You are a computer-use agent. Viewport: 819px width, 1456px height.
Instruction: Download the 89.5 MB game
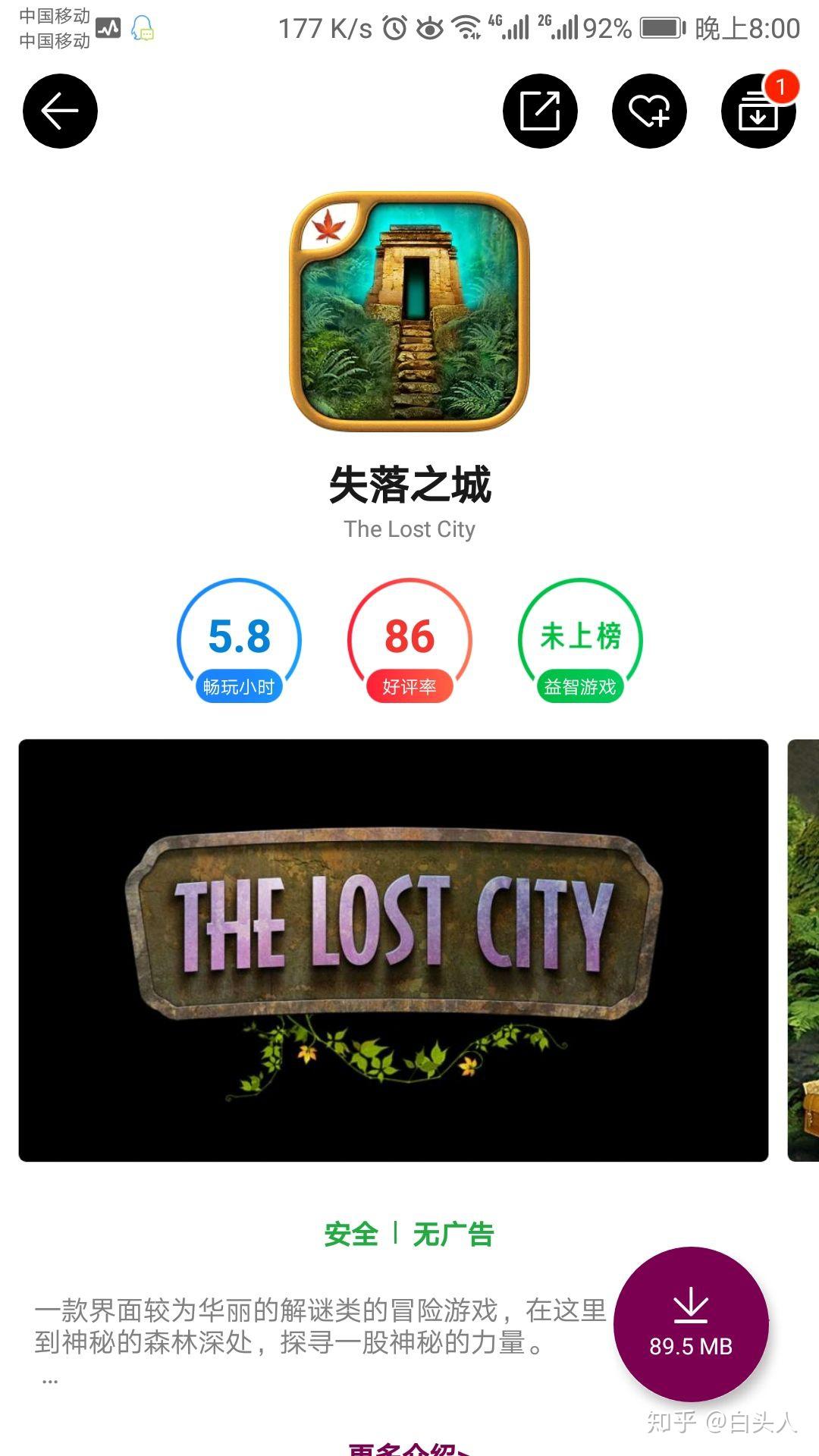690,1323
